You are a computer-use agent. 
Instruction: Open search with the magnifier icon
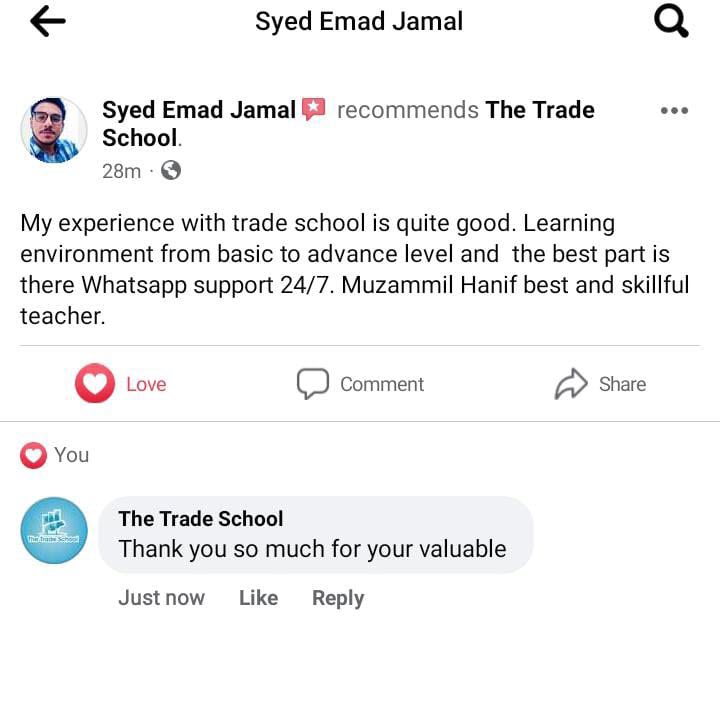click(x=670, y=21)
